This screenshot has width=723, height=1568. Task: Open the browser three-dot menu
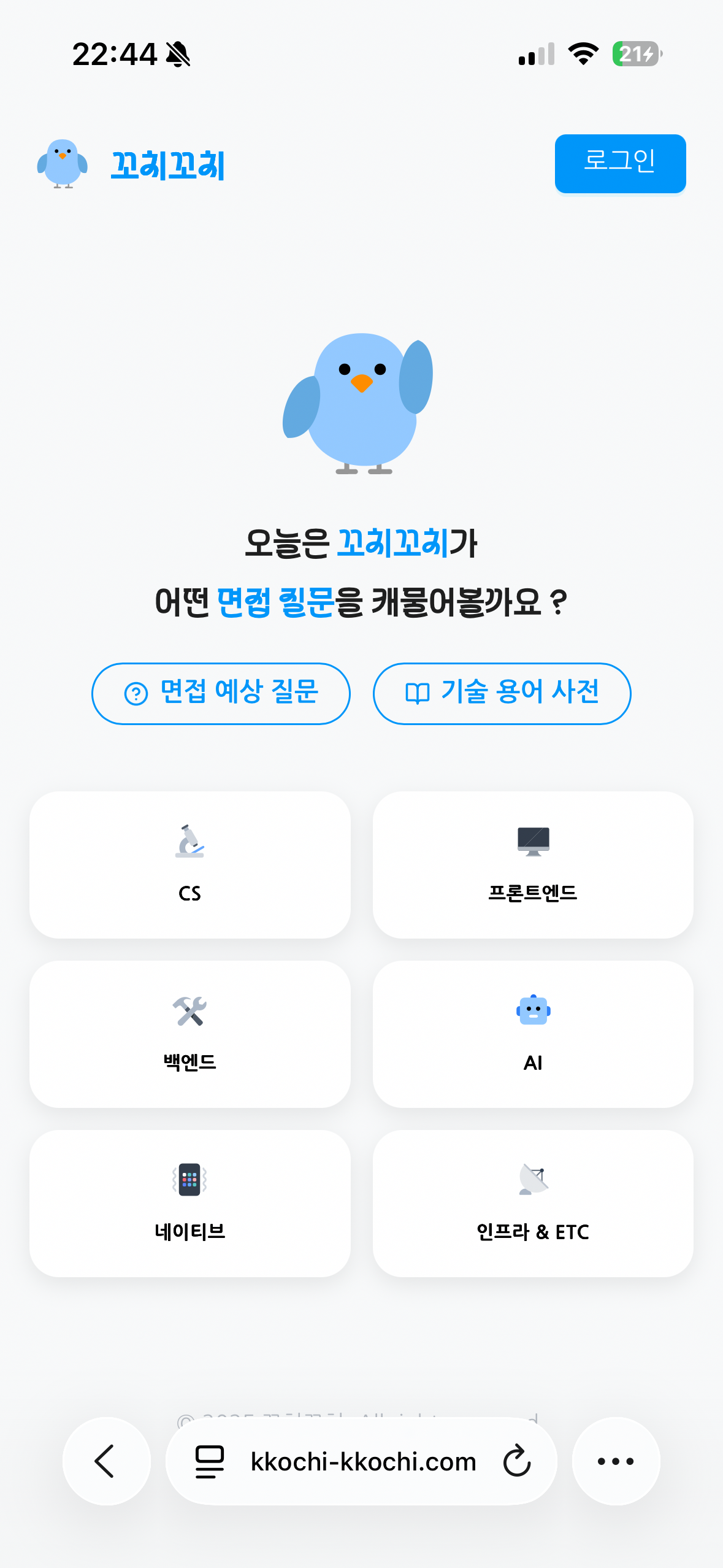[616, 1461]
